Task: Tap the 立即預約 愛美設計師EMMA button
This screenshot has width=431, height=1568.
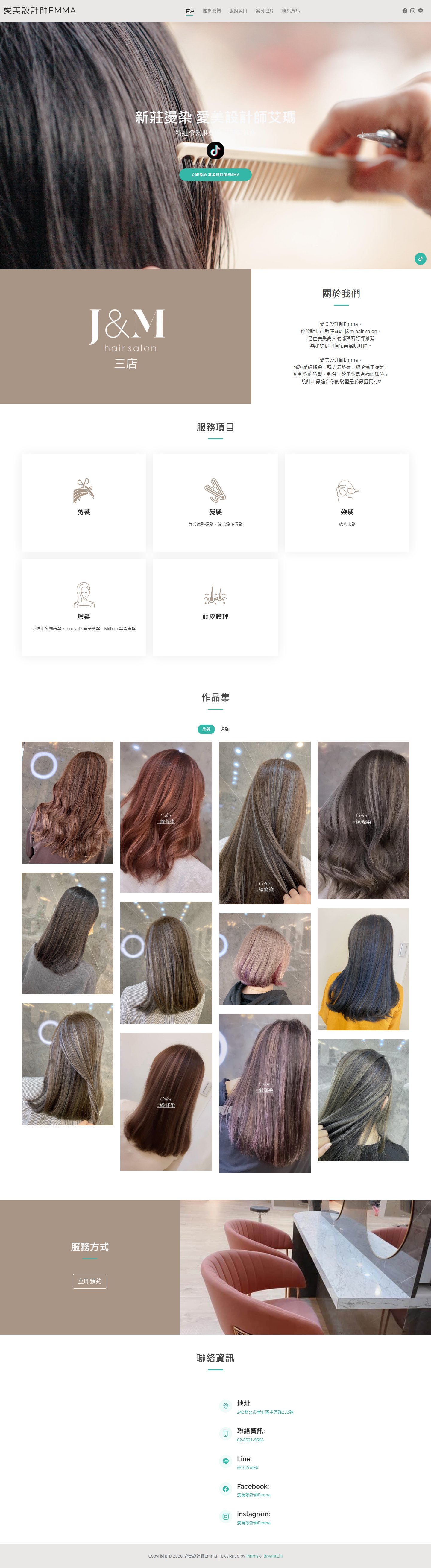Action: coord(215,175)
